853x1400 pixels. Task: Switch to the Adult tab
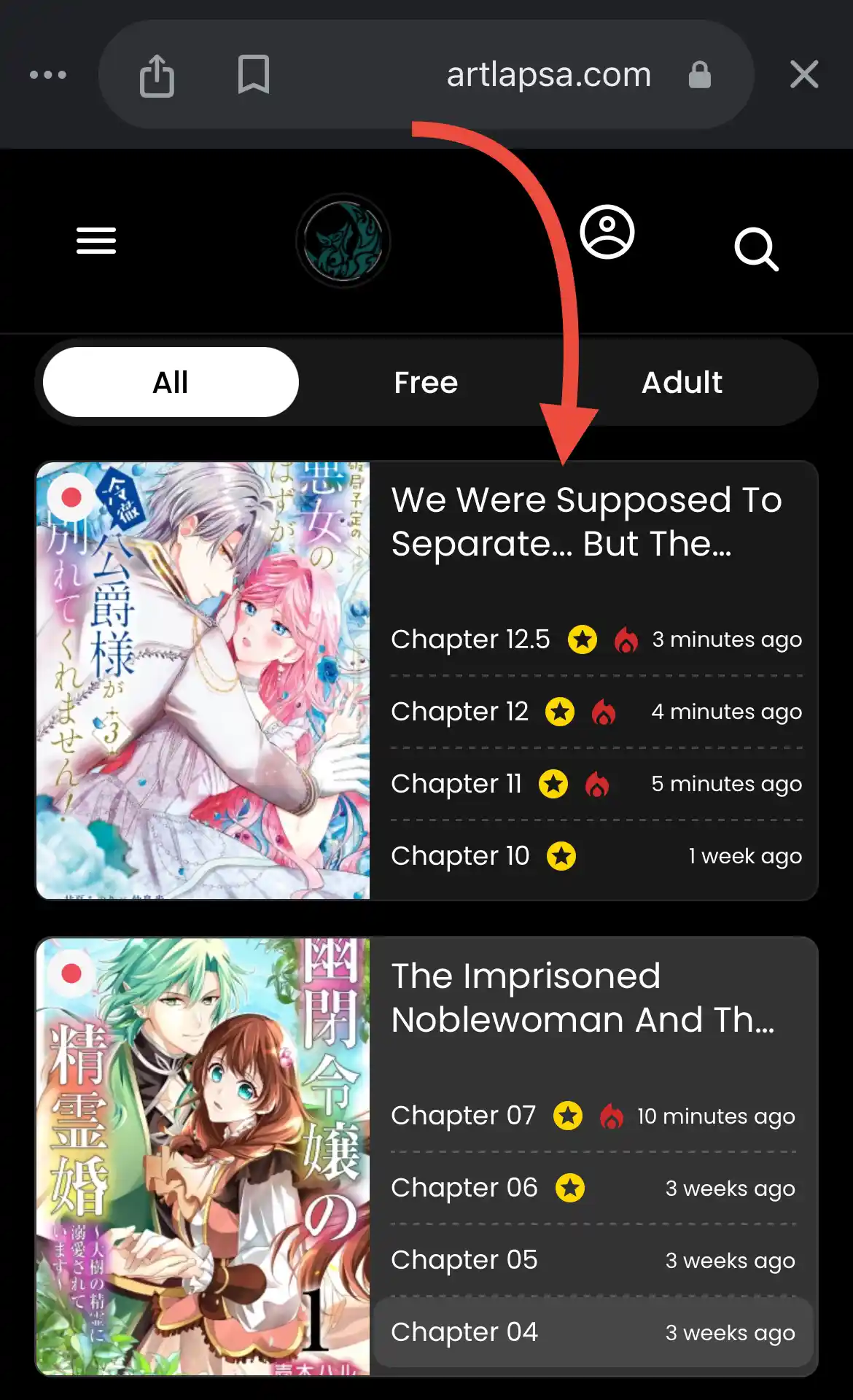pyautogui.click(x=682, y=382)
